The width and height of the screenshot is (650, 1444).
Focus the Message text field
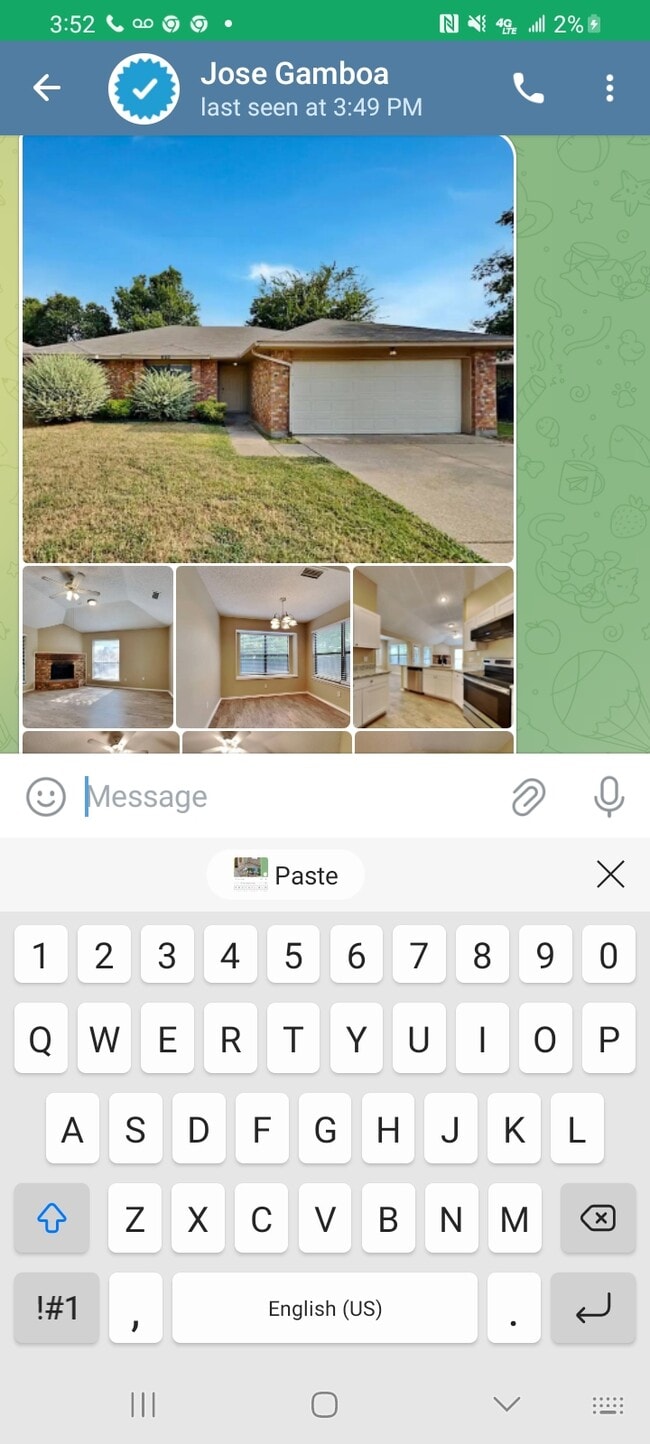(290, 797)
